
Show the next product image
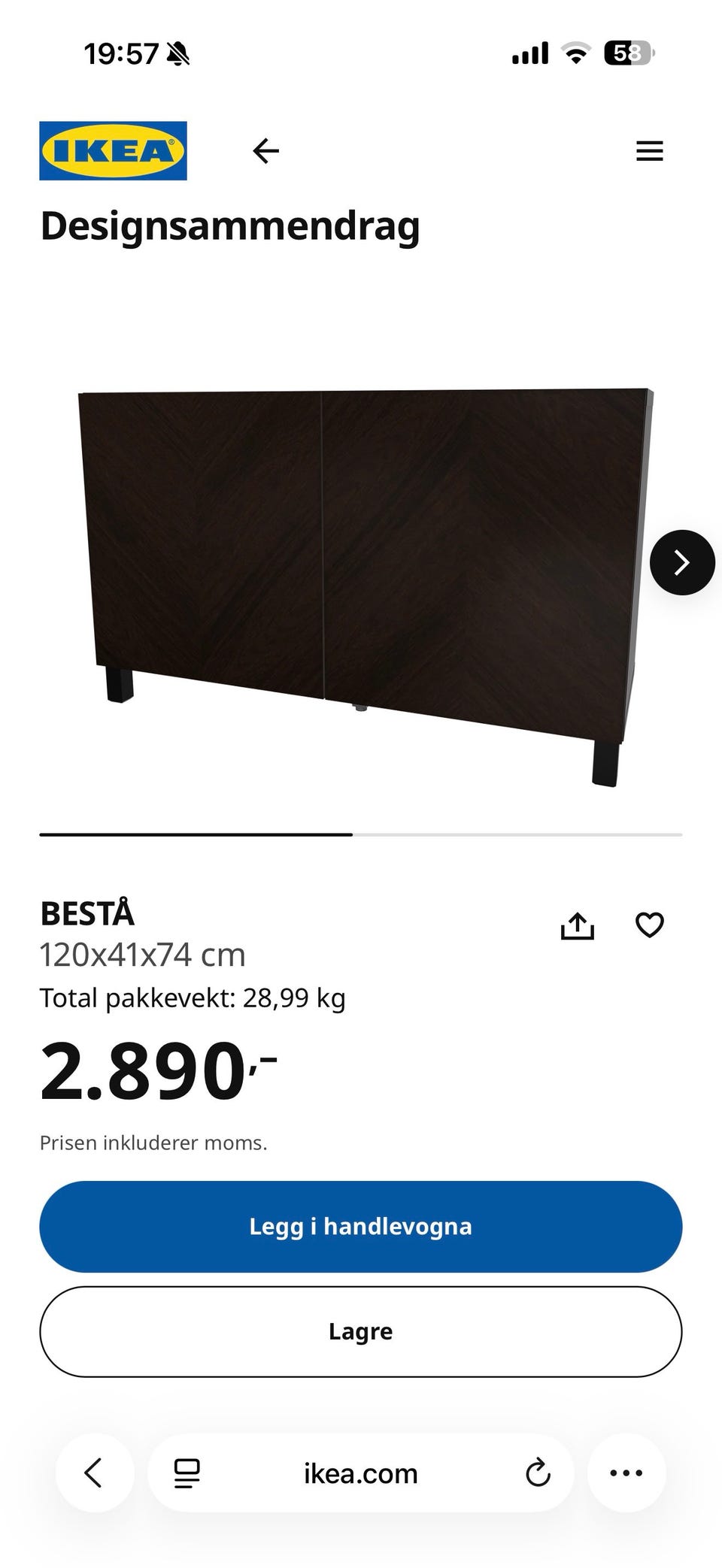[682, 562]
